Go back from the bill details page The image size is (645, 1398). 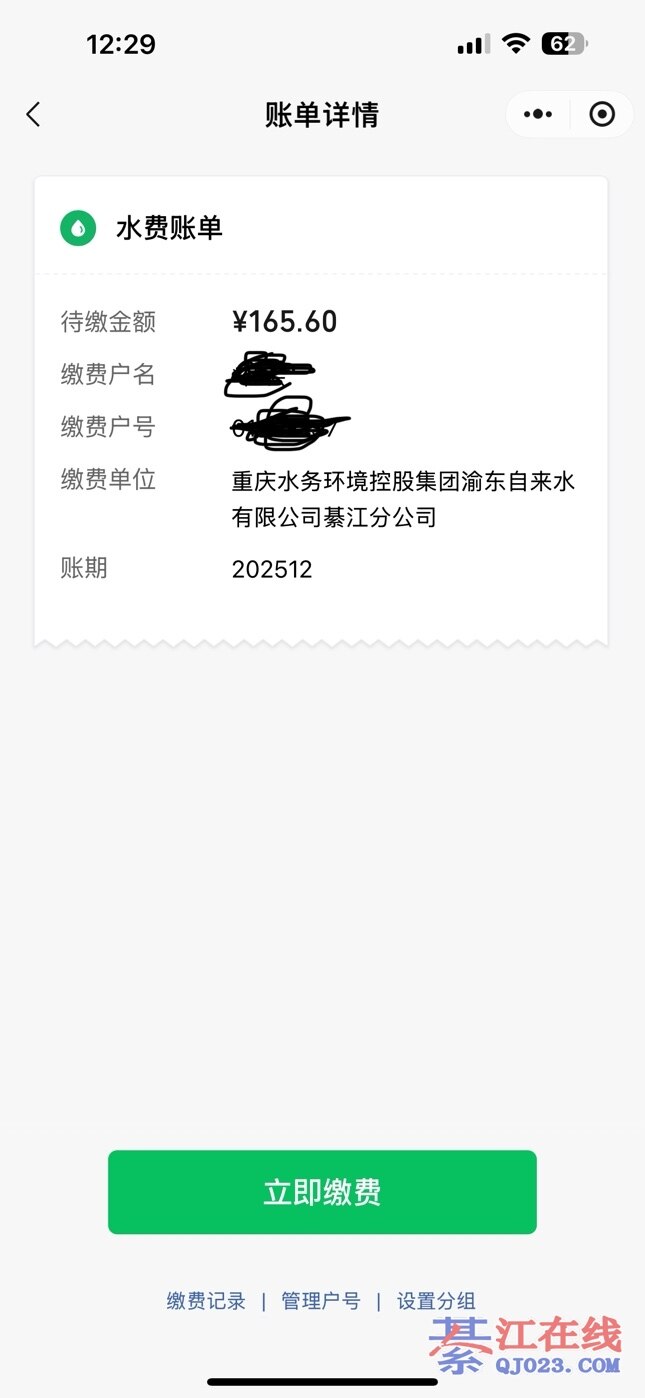click(x=33, y=115)
